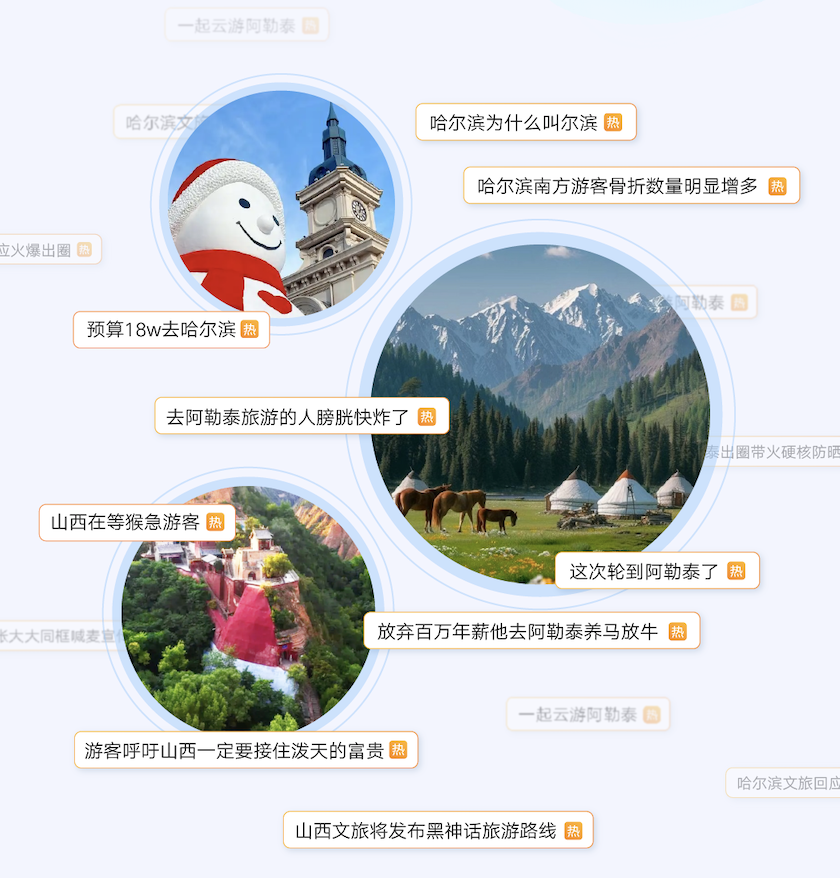Open the Harbin snowman circle image
840x878 pixels.
[280, 200]
